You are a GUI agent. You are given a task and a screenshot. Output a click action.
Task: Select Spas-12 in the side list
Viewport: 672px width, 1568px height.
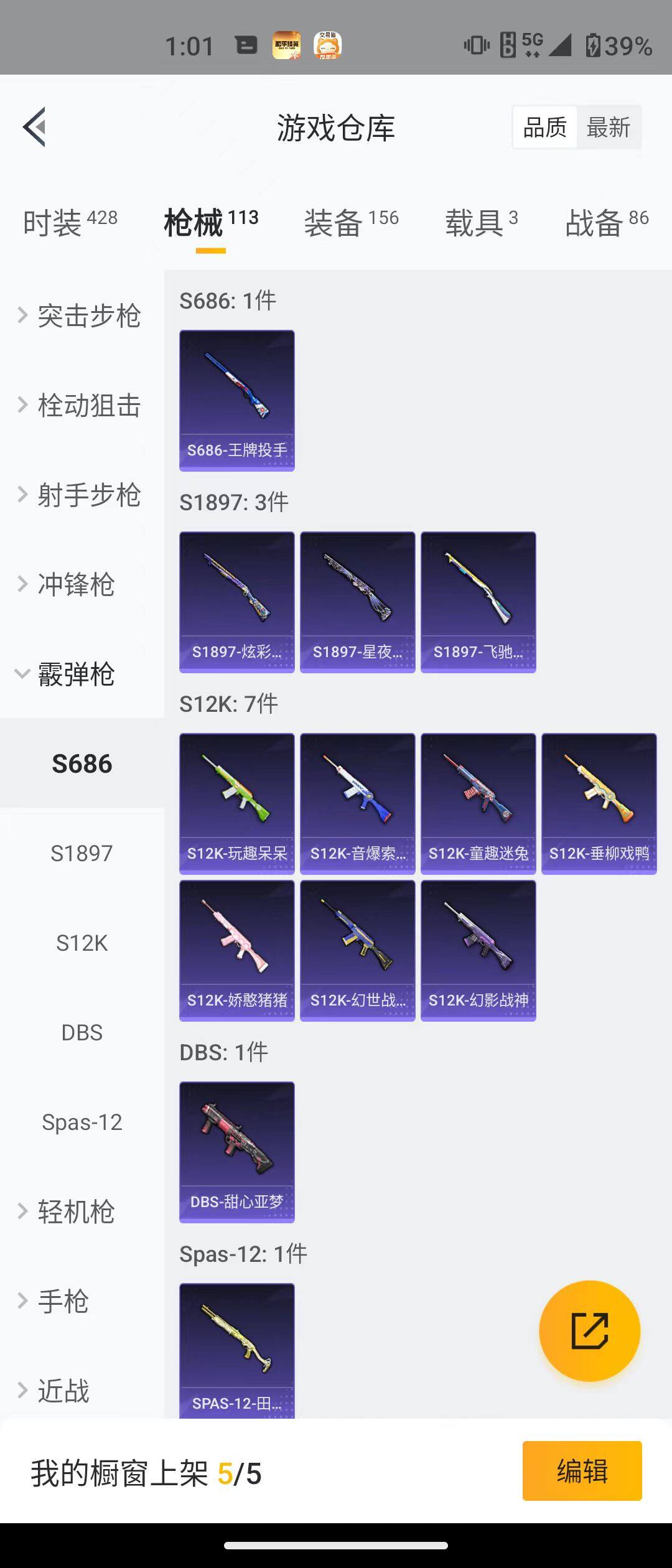(82, 1122)
